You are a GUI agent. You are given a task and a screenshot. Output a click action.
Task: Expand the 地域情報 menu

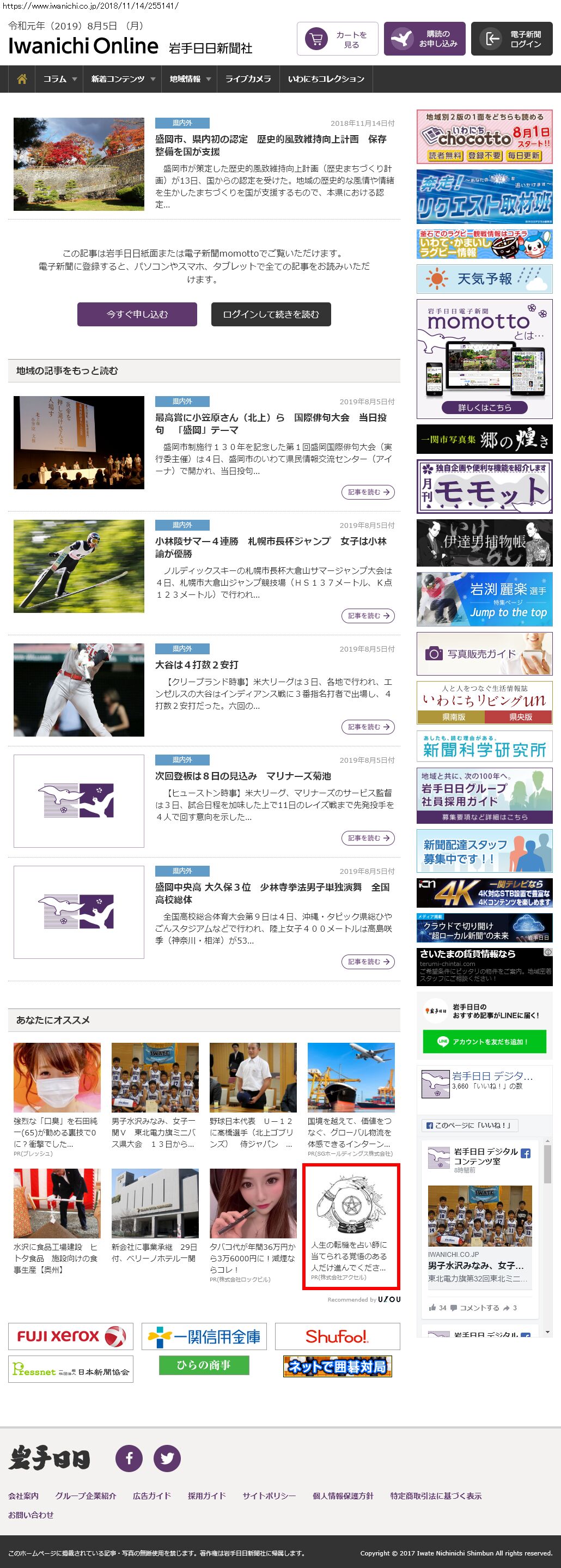point(190,79)
